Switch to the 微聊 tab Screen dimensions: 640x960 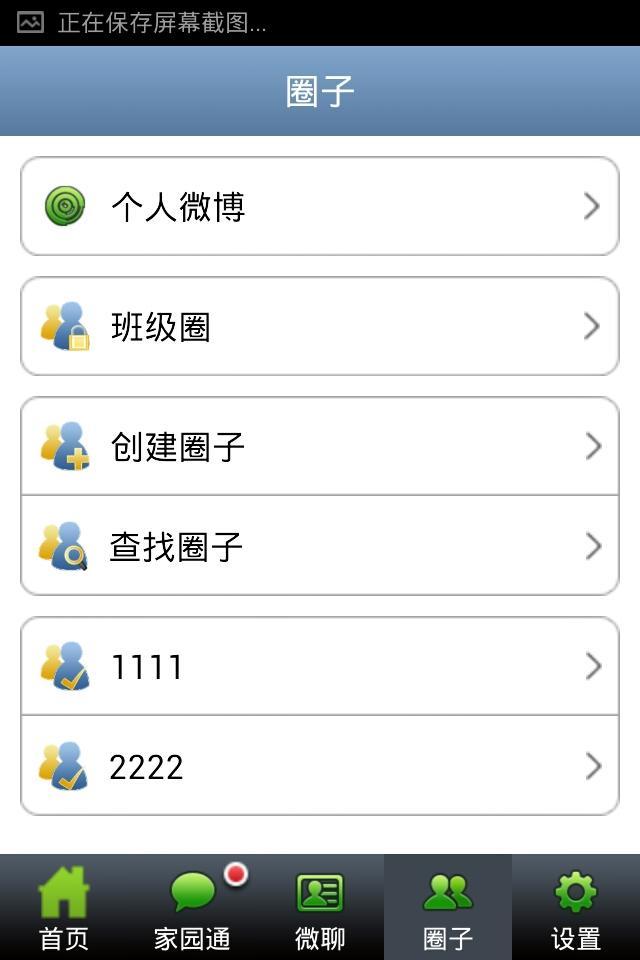coord(320,908)
